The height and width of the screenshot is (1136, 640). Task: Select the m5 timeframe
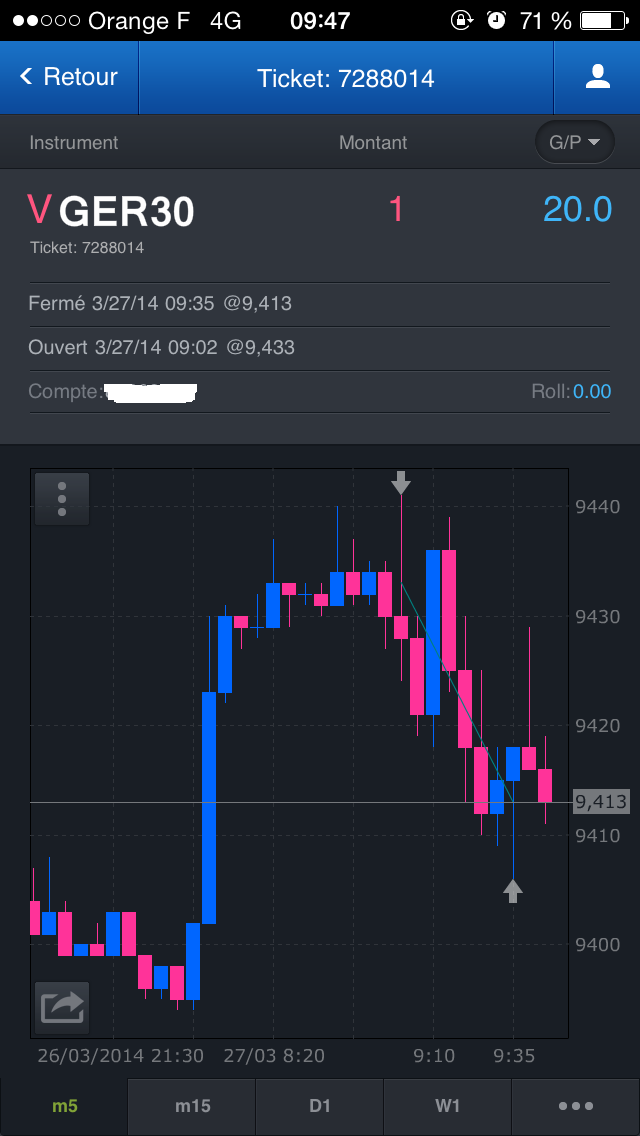(x=64, y=1106)
